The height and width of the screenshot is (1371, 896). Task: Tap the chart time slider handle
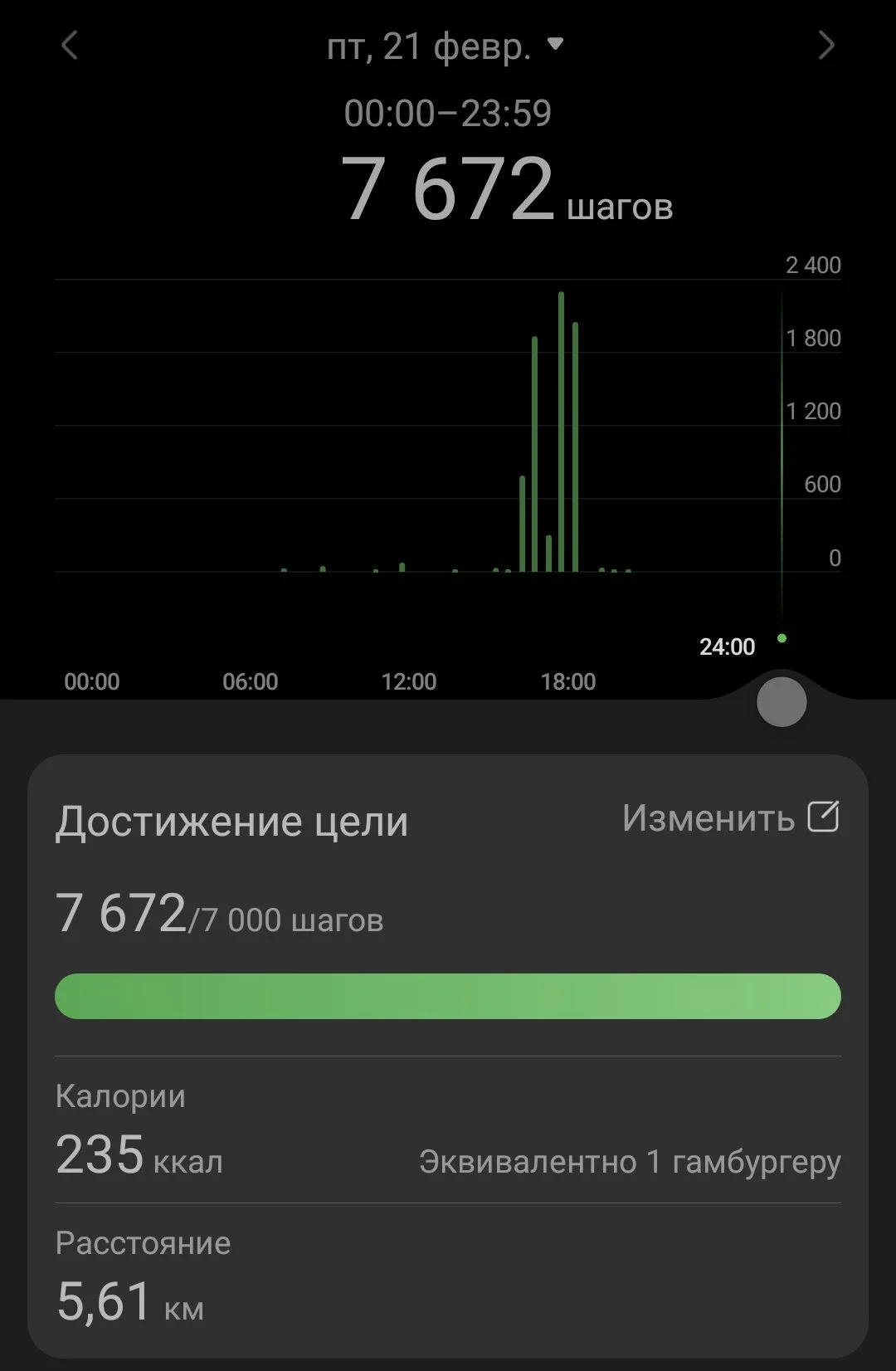782,702
